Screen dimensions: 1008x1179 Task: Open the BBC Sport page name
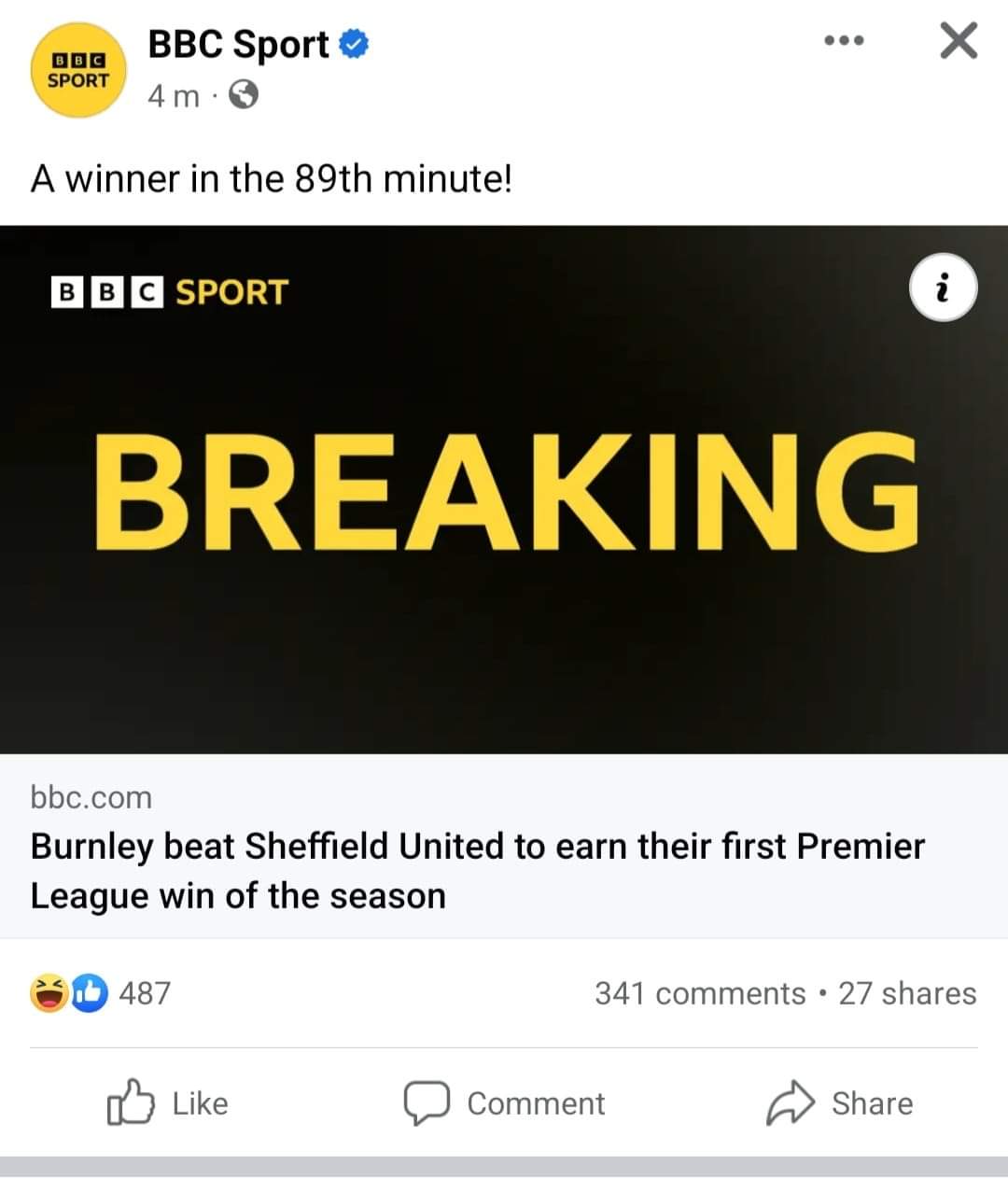pyautogui.click(x=239, y=45)
